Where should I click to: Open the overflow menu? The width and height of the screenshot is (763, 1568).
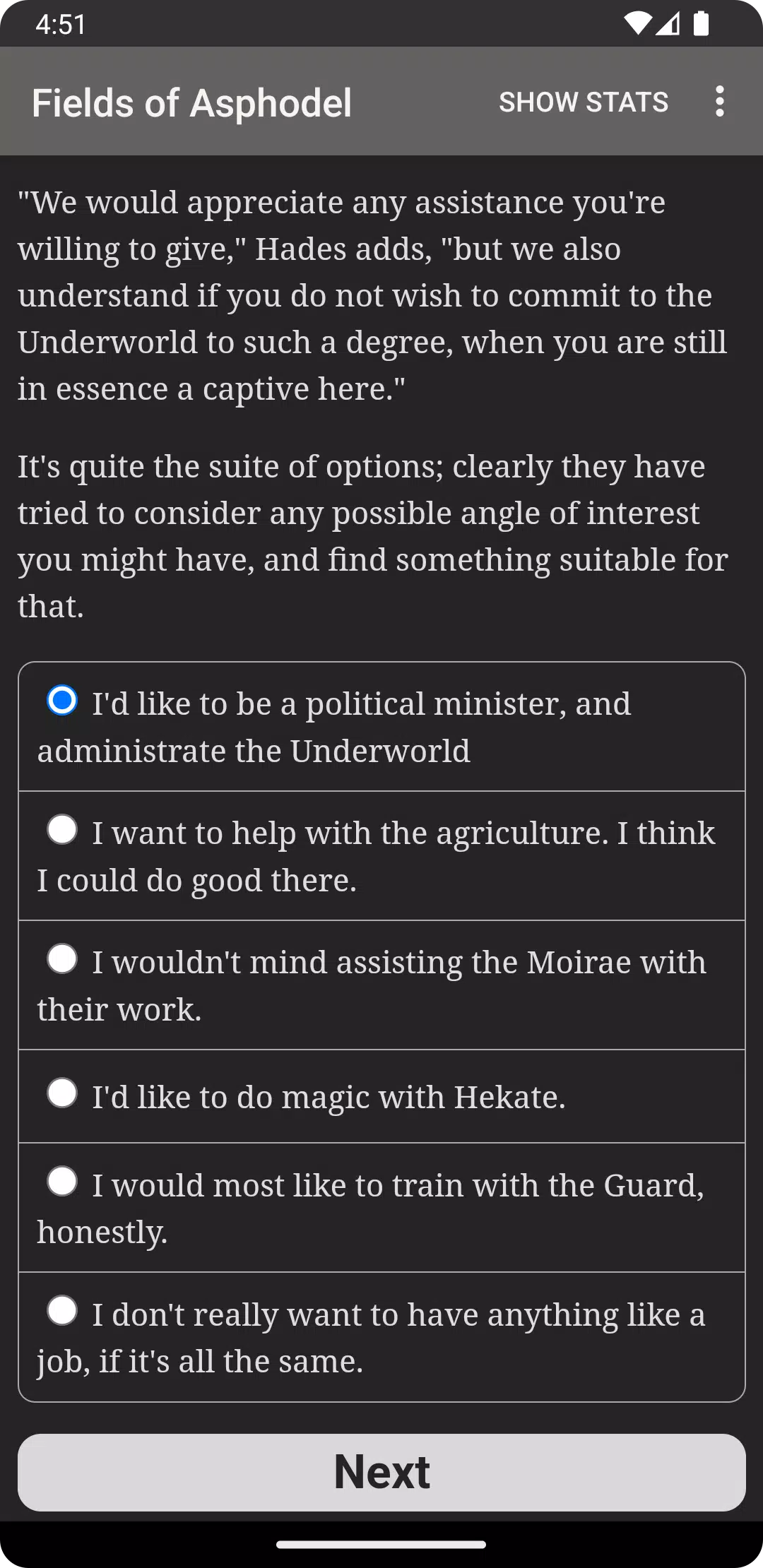click(719, 102)
